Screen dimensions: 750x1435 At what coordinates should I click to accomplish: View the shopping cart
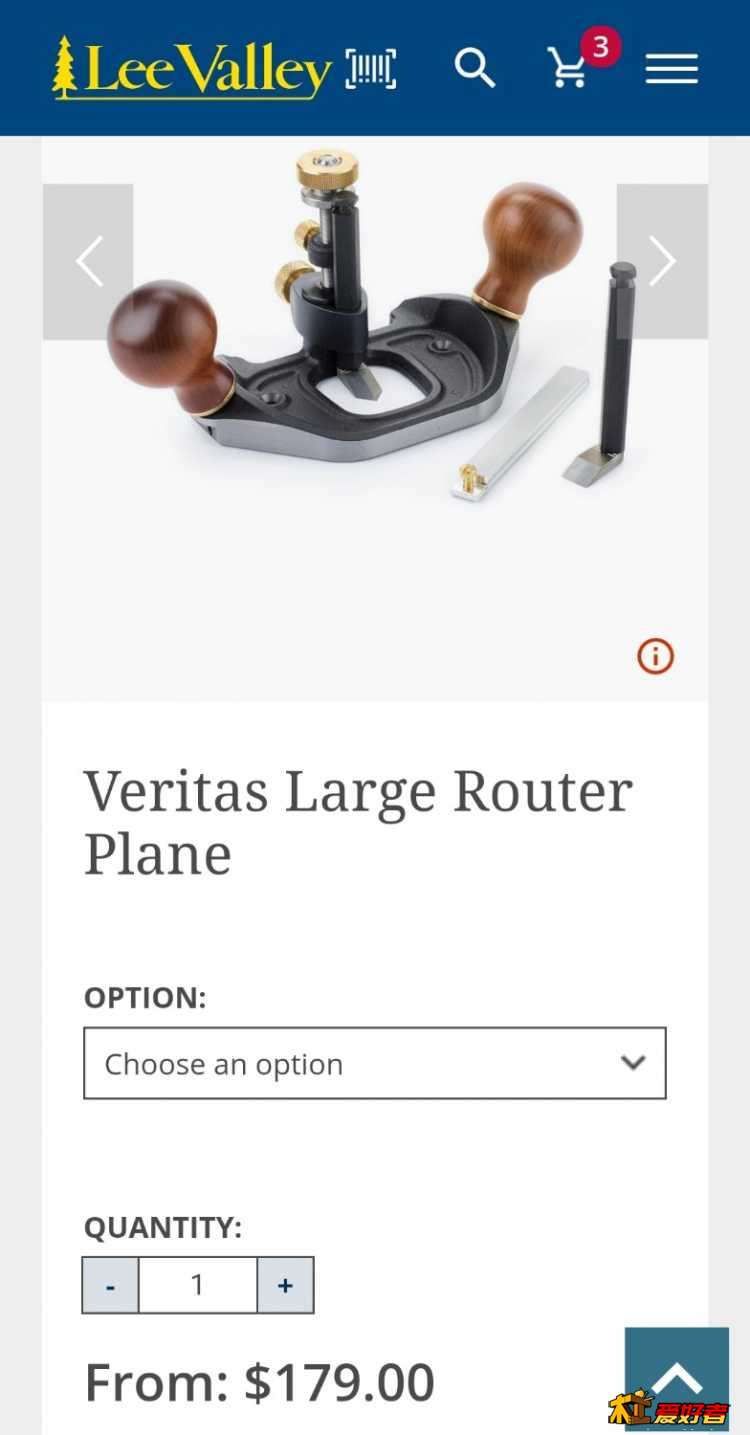tap(570, 68)
